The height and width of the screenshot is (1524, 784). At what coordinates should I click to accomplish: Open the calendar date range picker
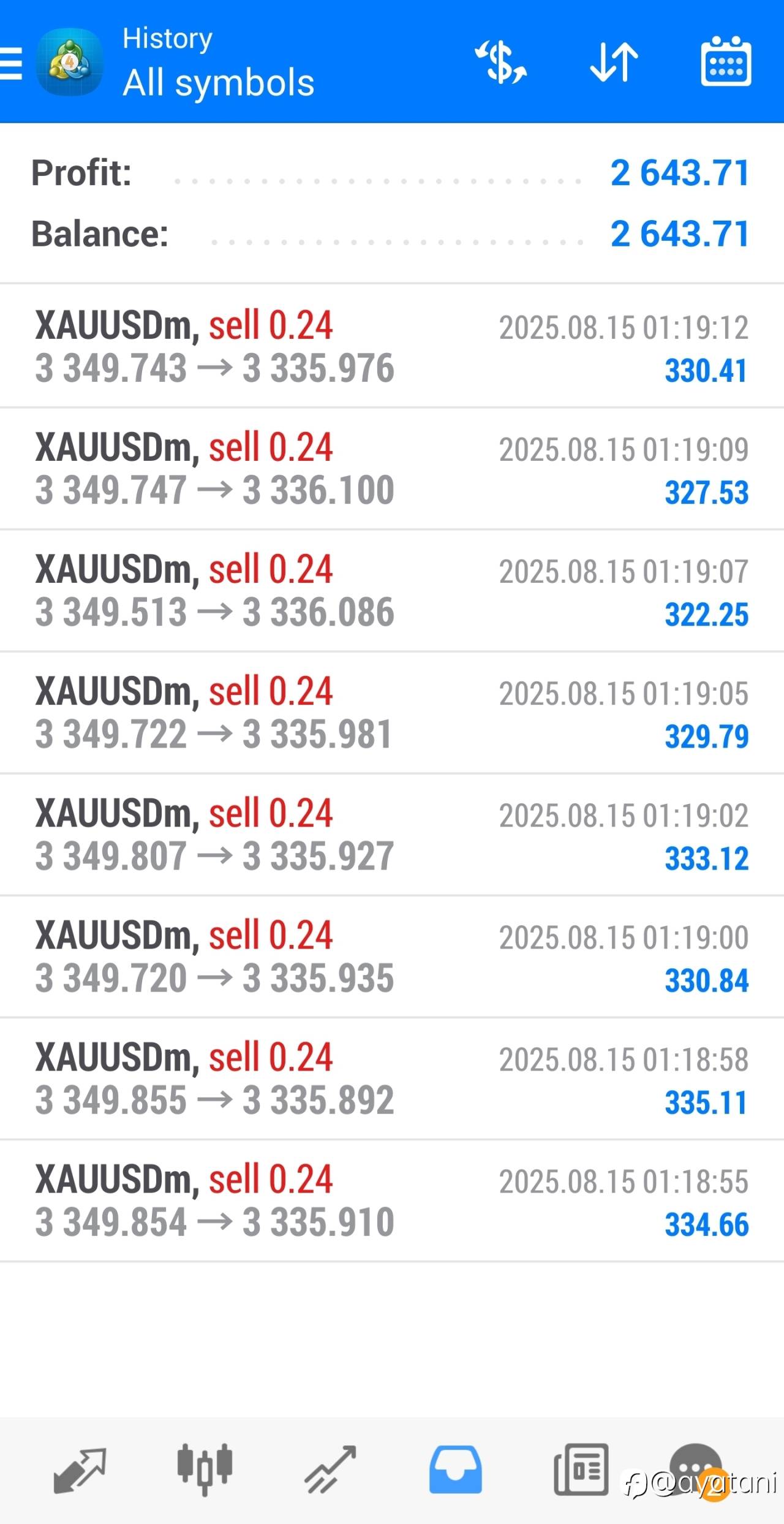point(726,61)
